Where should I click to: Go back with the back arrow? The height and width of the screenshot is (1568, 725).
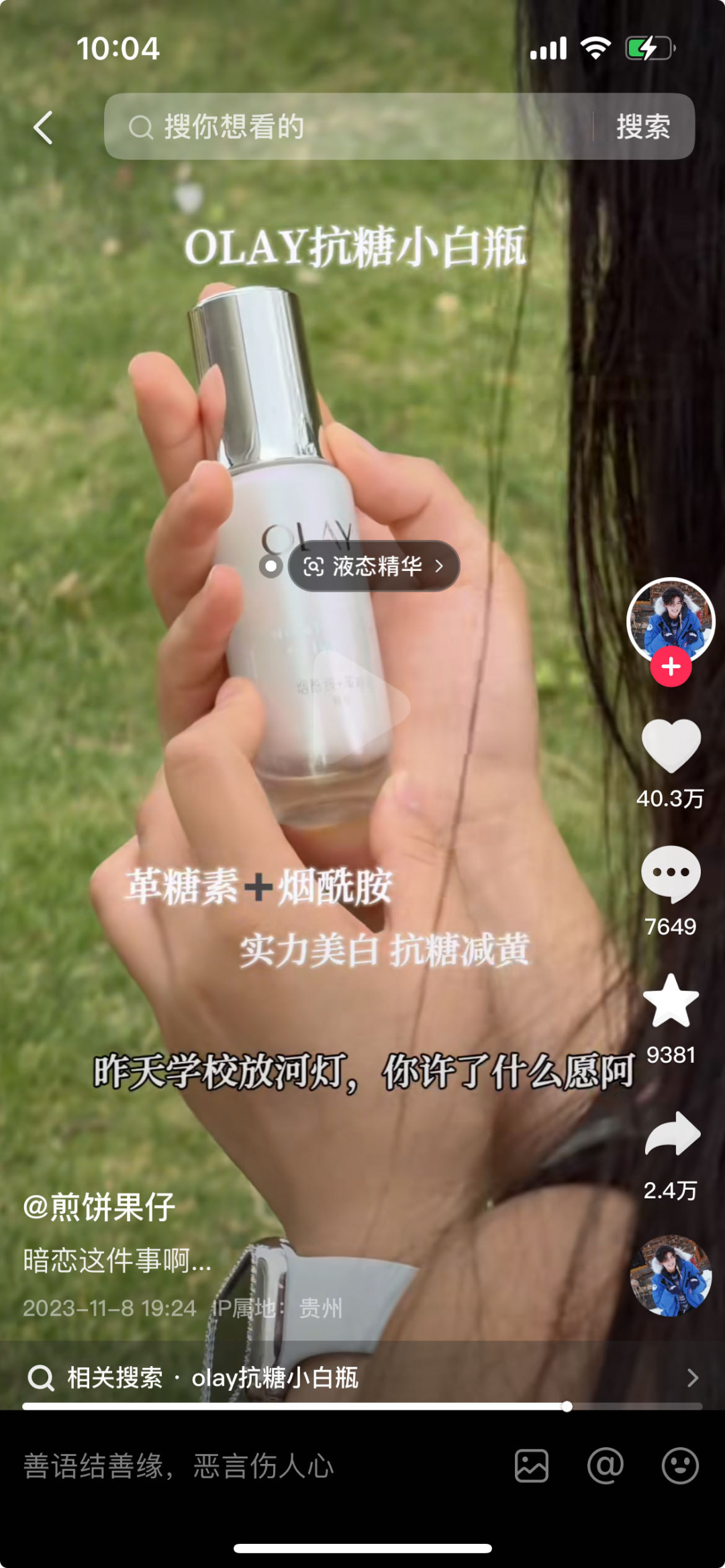44,127
